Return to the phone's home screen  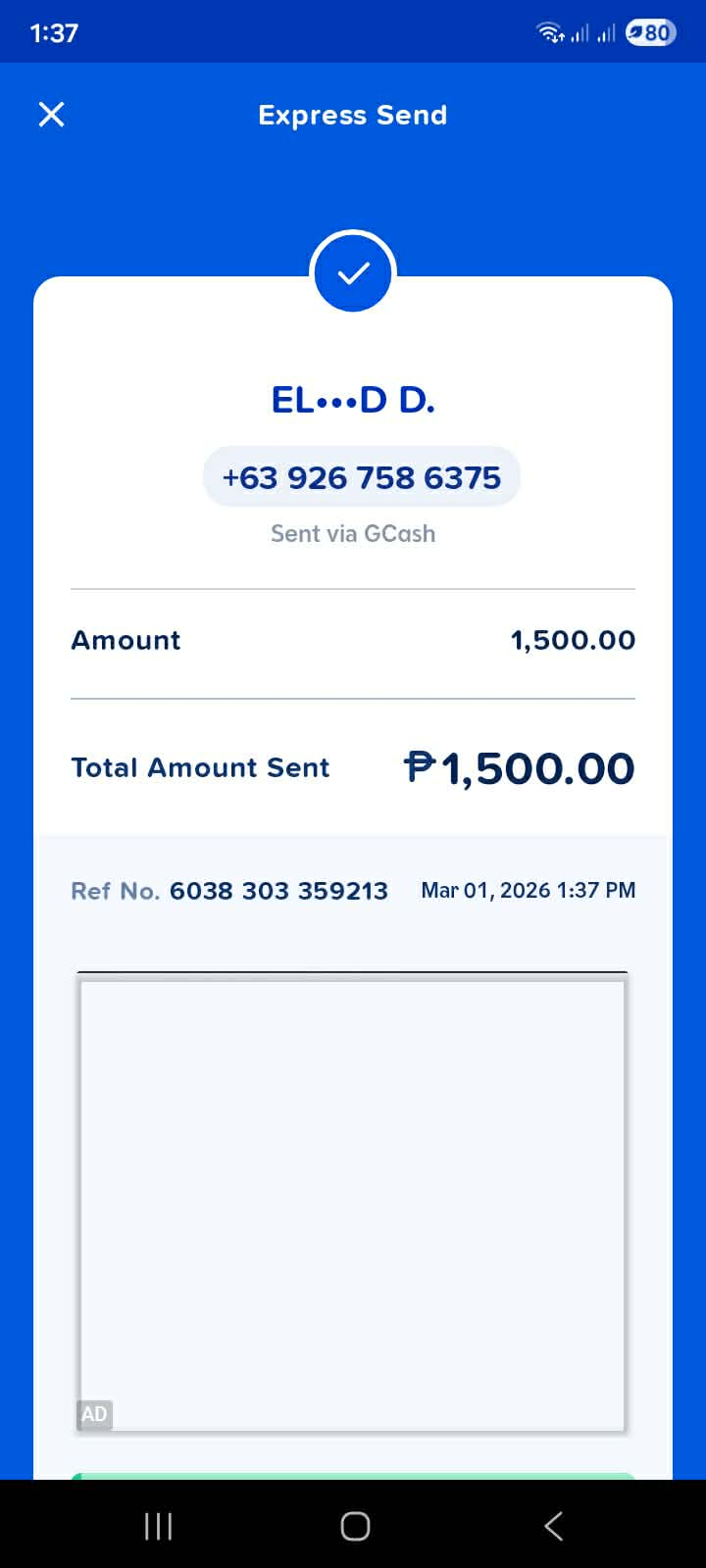coord(354,1525)
